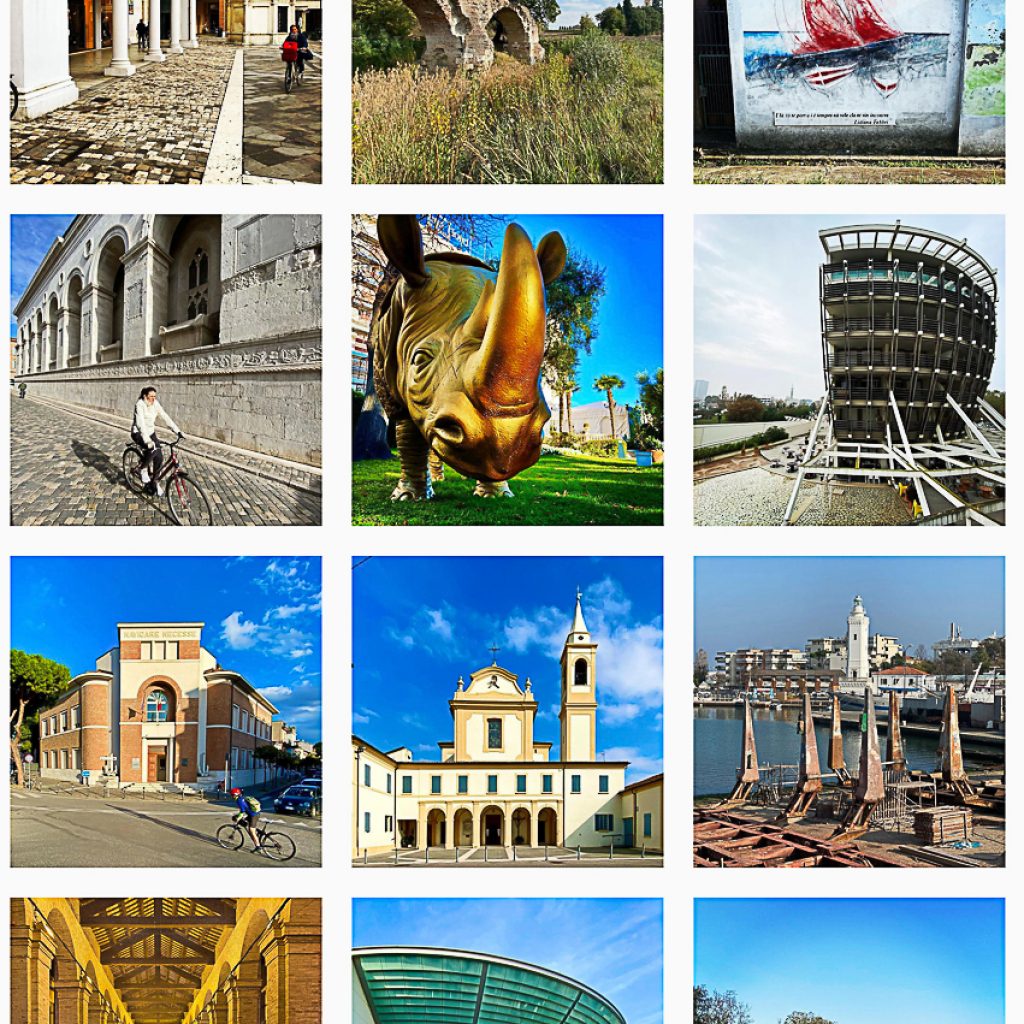Open the green glass curved roof photo
1024x1024 pixels.
point(507,960)
